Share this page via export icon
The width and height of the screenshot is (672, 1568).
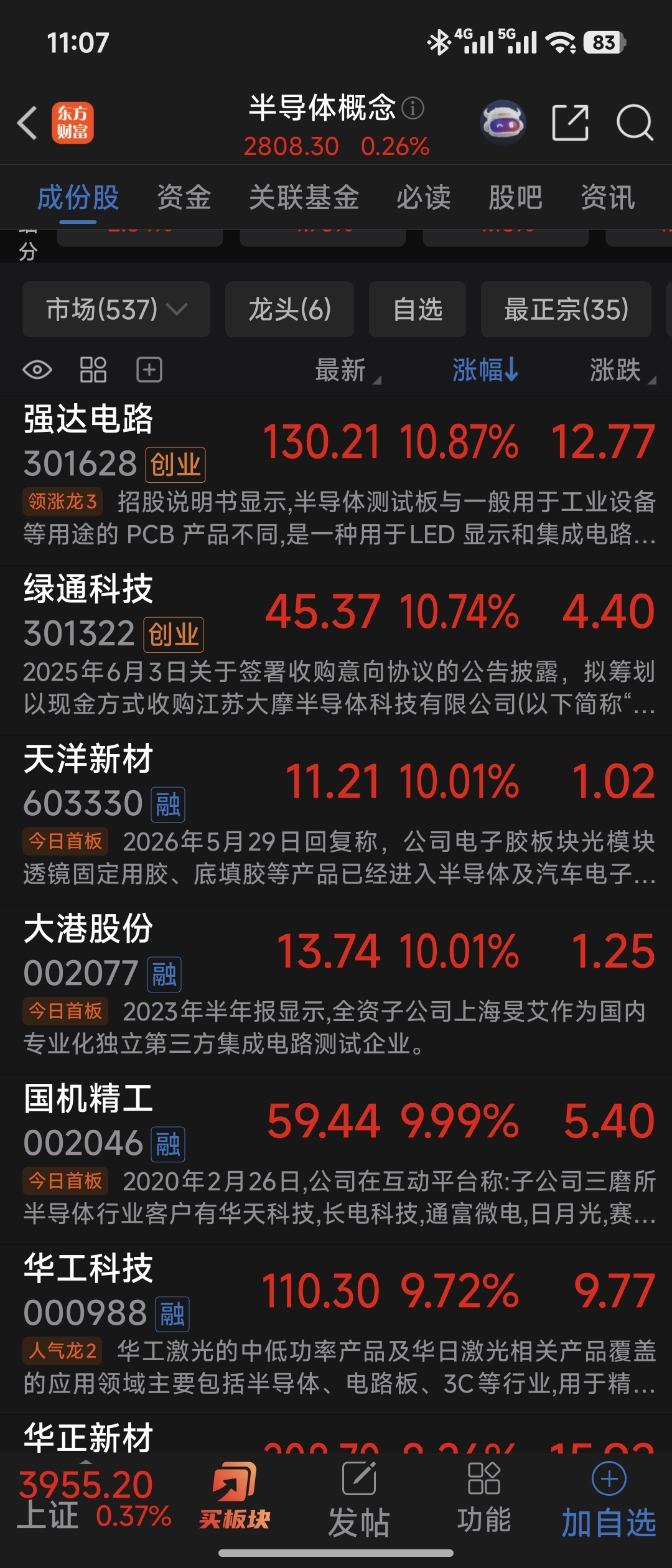[x=571, y=123]
